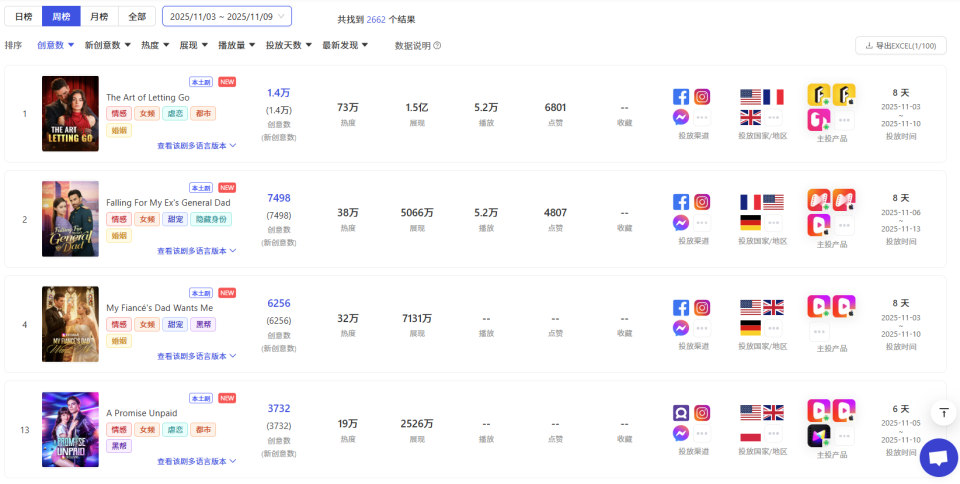This screenshot has width=960, height=484.
Task: Open the customer chat bubble
Action: (938, 457)
